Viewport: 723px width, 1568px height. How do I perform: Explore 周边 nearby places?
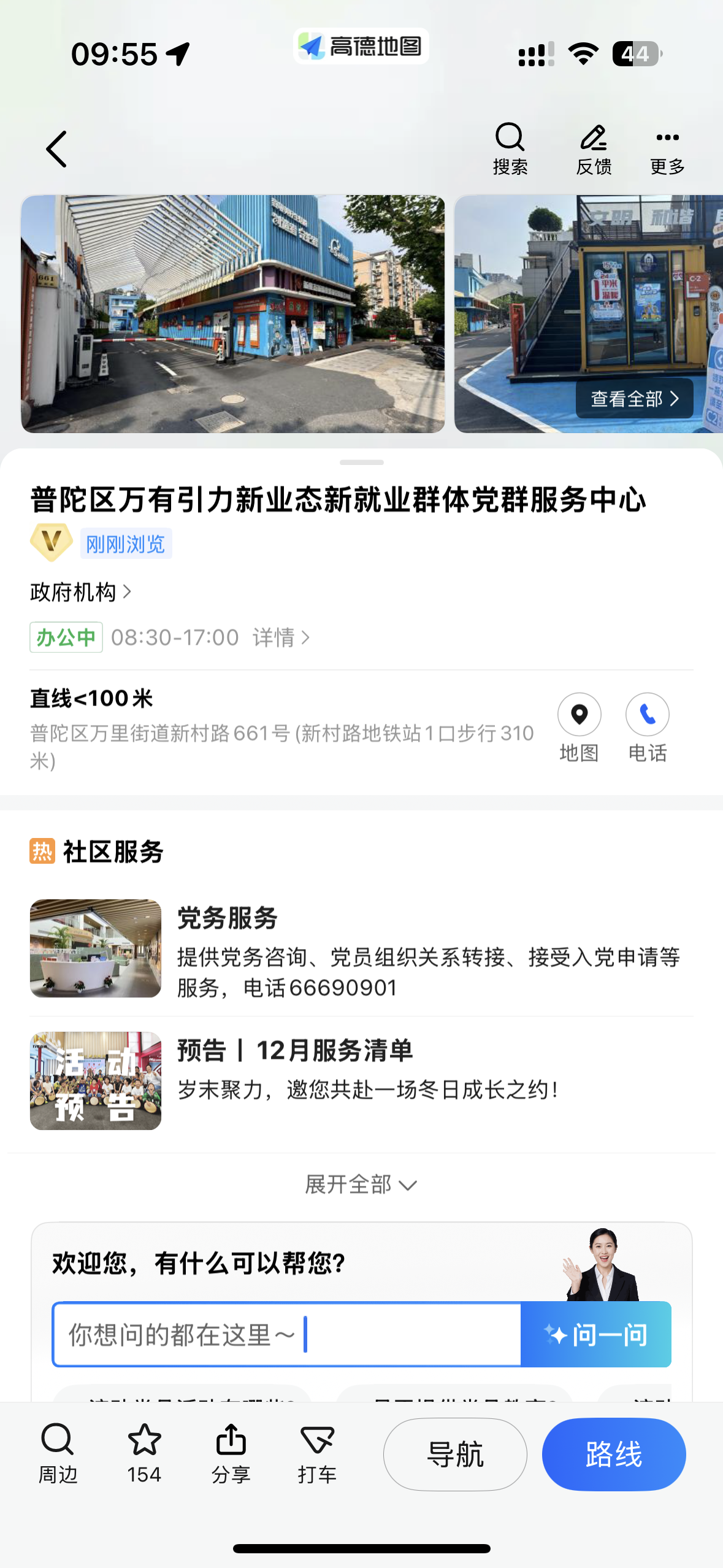58,1453
